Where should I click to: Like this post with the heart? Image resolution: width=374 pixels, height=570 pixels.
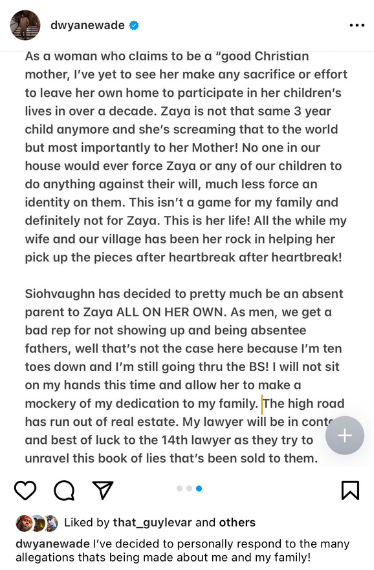pos(25,491)
